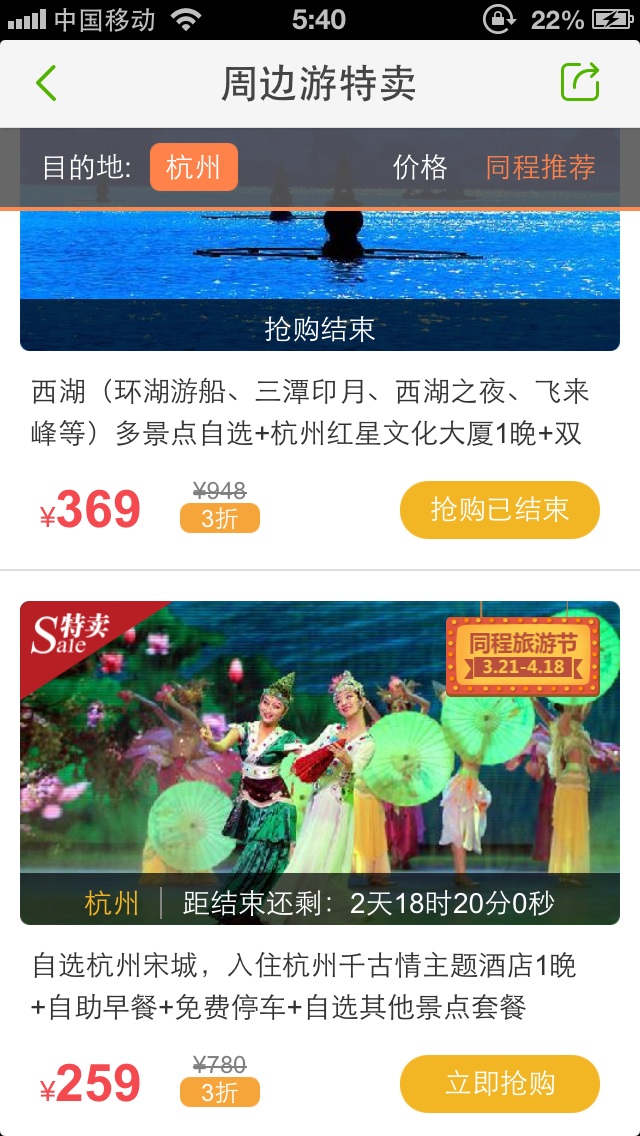The width and height of the screenshot is (640, 1136).
Task: Change the destination chip 杭州
Action: point(194,167)
